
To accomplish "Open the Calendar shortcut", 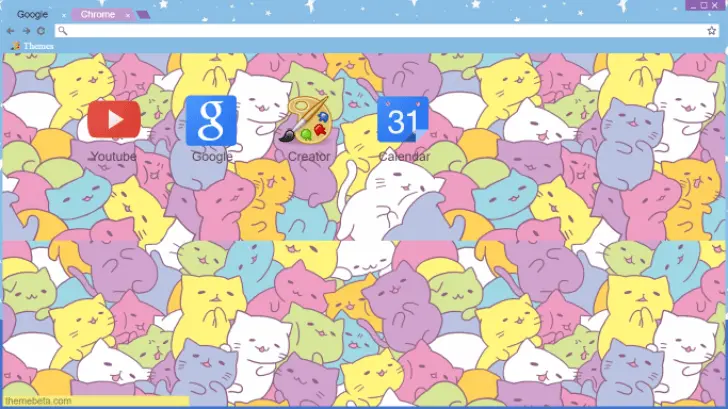I will pyautogui.click(x=403, y=120).
